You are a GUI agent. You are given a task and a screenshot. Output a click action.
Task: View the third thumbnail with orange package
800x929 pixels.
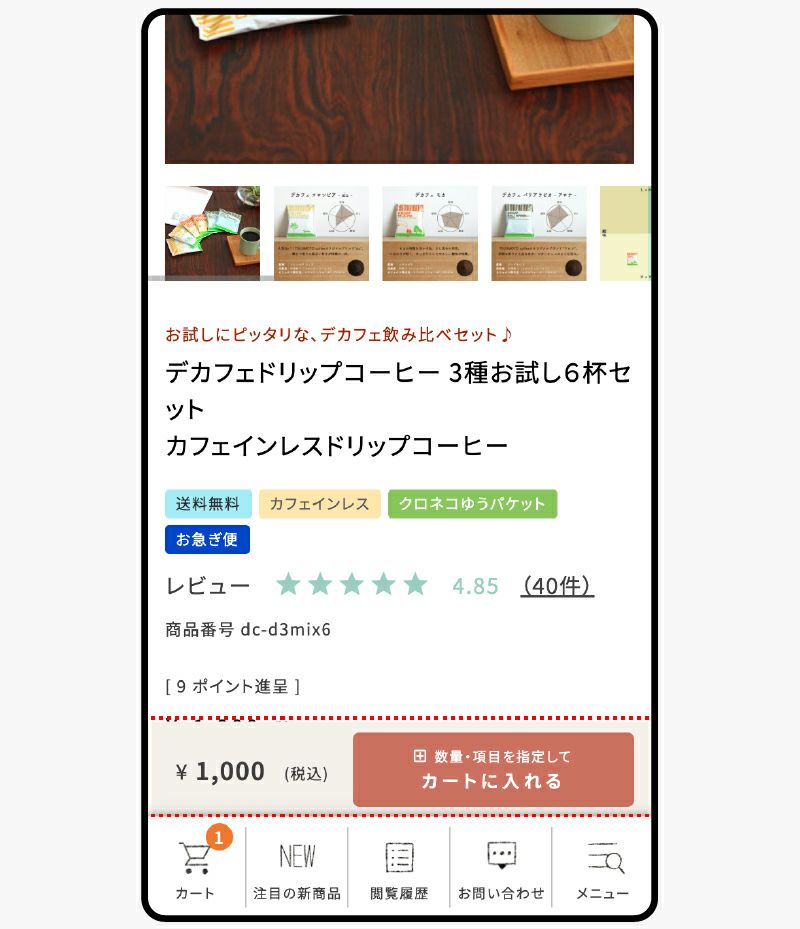[429, 233]
